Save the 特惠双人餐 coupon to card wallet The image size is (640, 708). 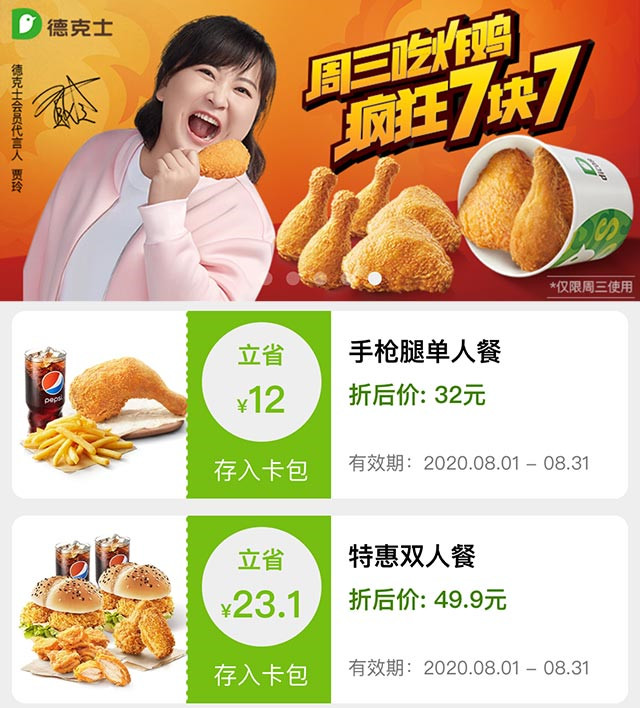[x=262, y=675]
